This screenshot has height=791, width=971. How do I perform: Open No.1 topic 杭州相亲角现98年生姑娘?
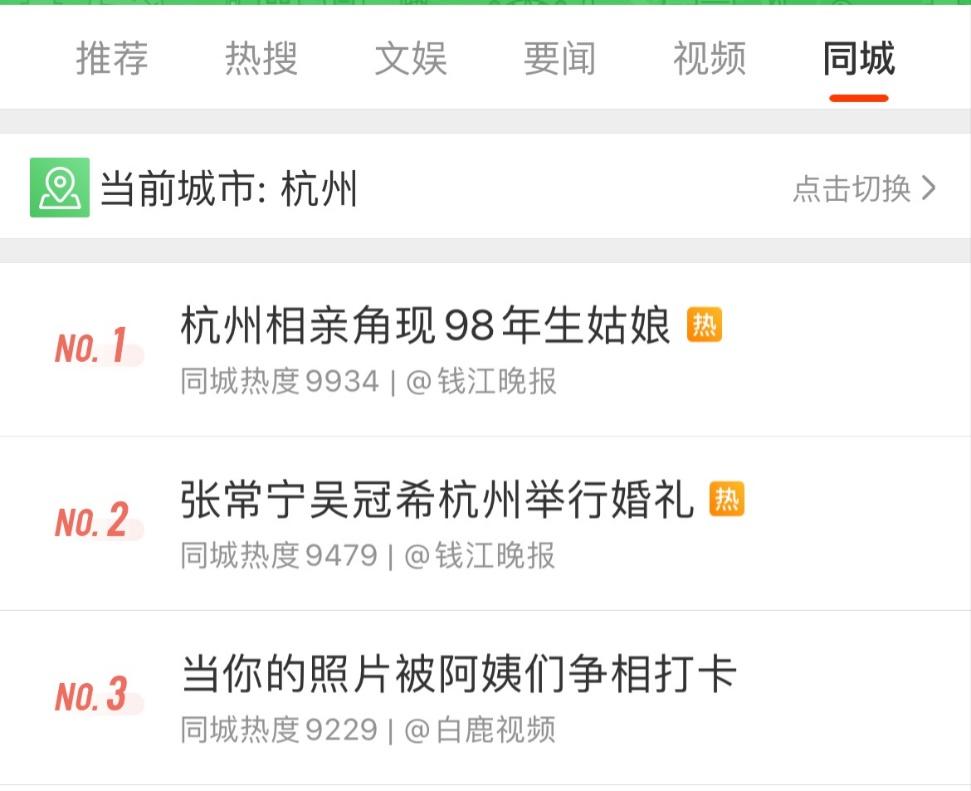point(425,326)
